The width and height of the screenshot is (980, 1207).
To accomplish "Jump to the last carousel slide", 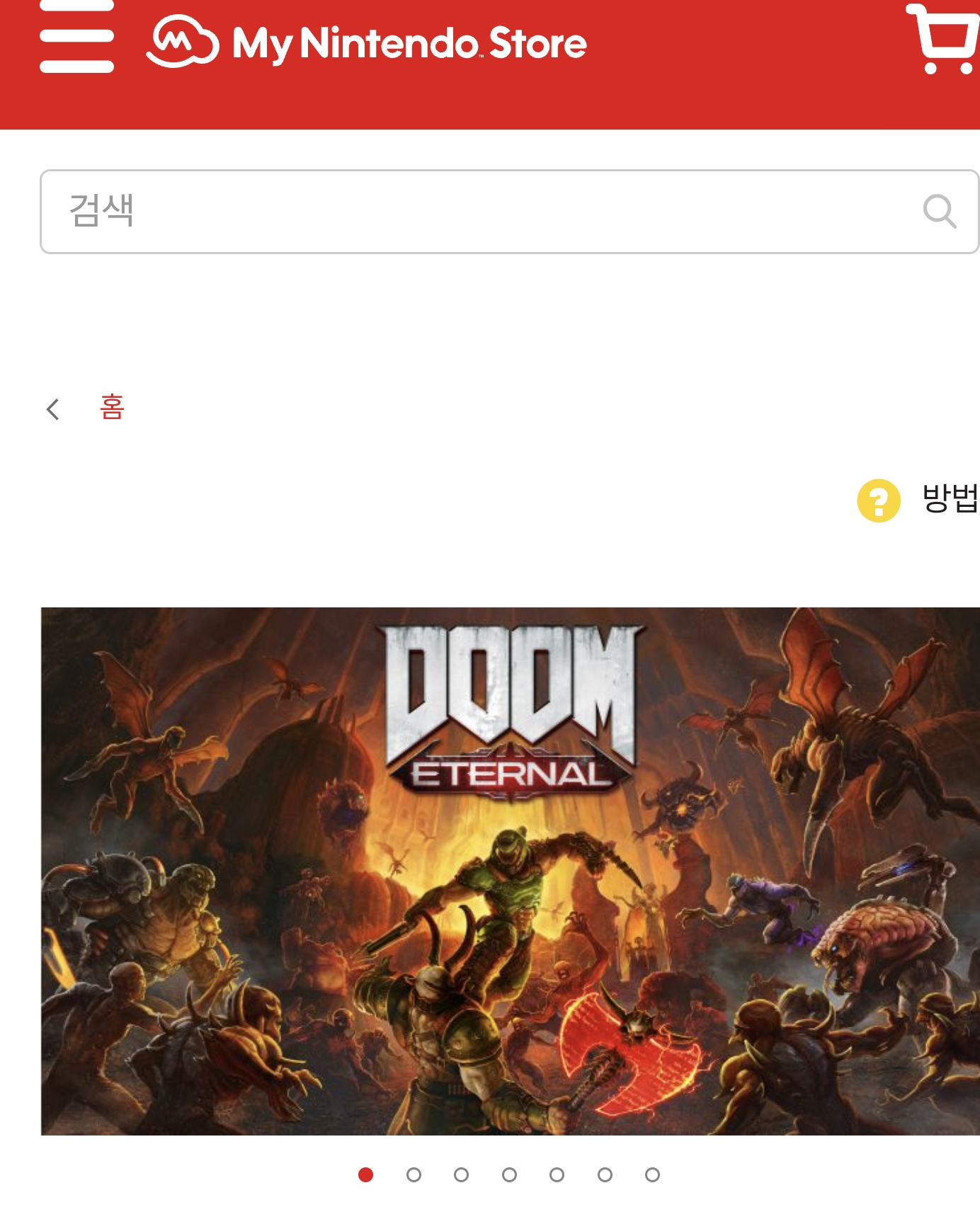I will 652,1175.
